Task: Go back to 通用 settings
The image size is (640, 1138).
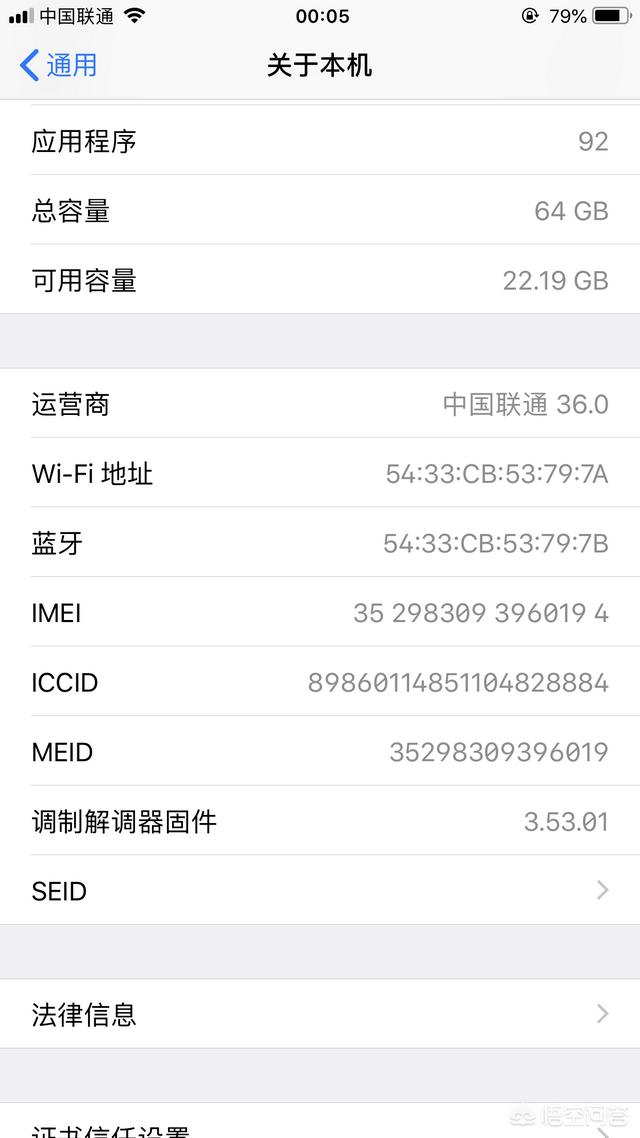Action: [58, 65]
